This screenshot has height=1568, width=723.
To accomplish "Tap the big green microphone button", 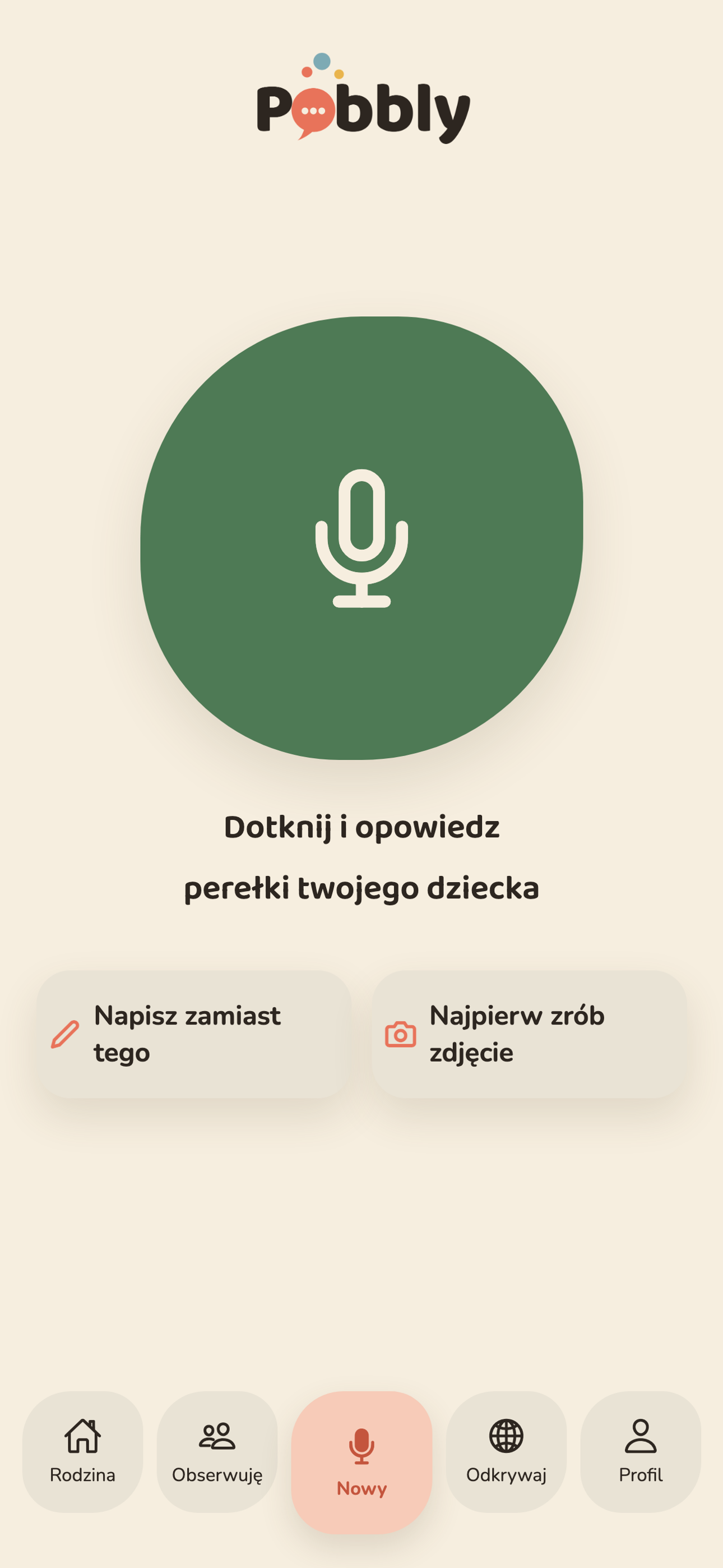I will point(361,537).
